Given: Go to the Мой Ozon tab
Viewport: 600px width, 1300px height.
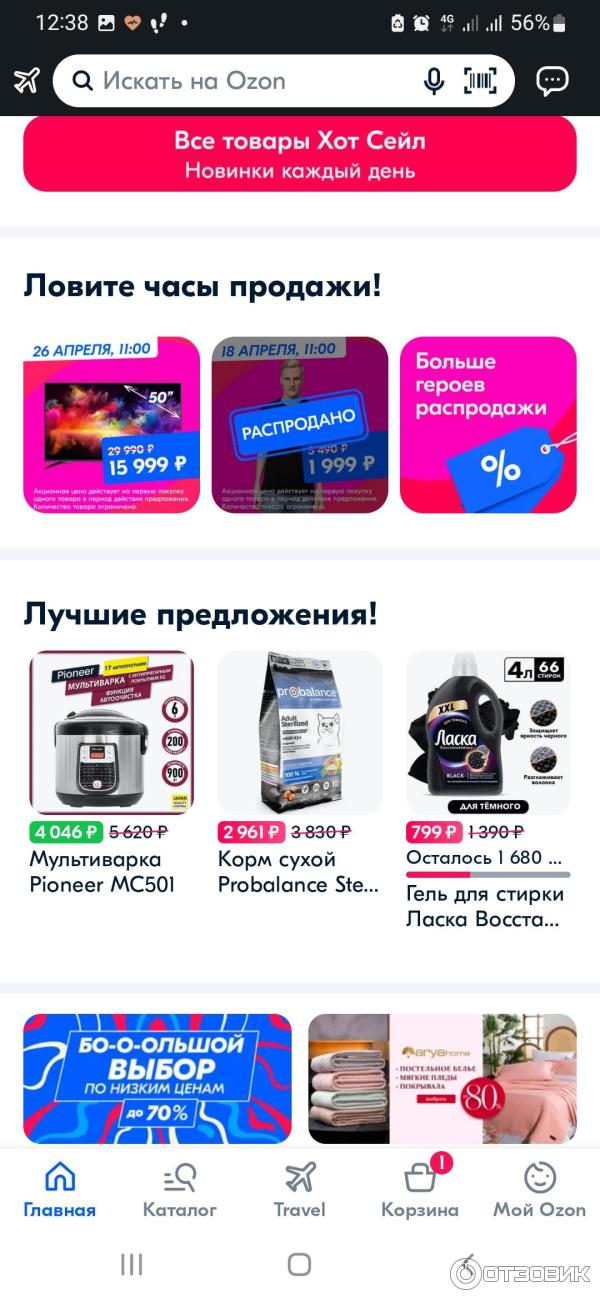Looking at the screenshot, I should tap(540, 1190).
